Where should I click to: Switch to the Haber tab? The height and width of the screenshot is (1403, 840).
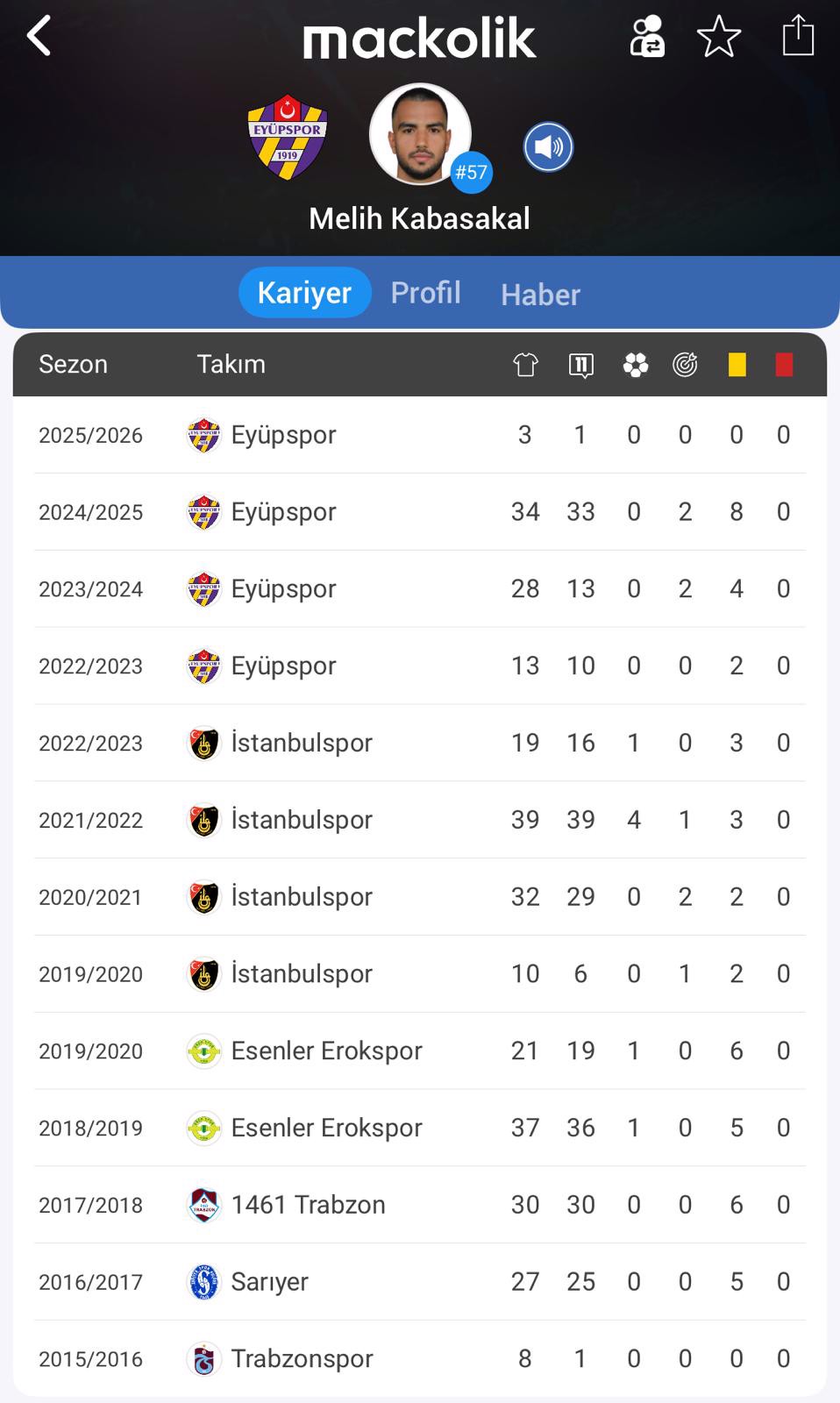540,295
